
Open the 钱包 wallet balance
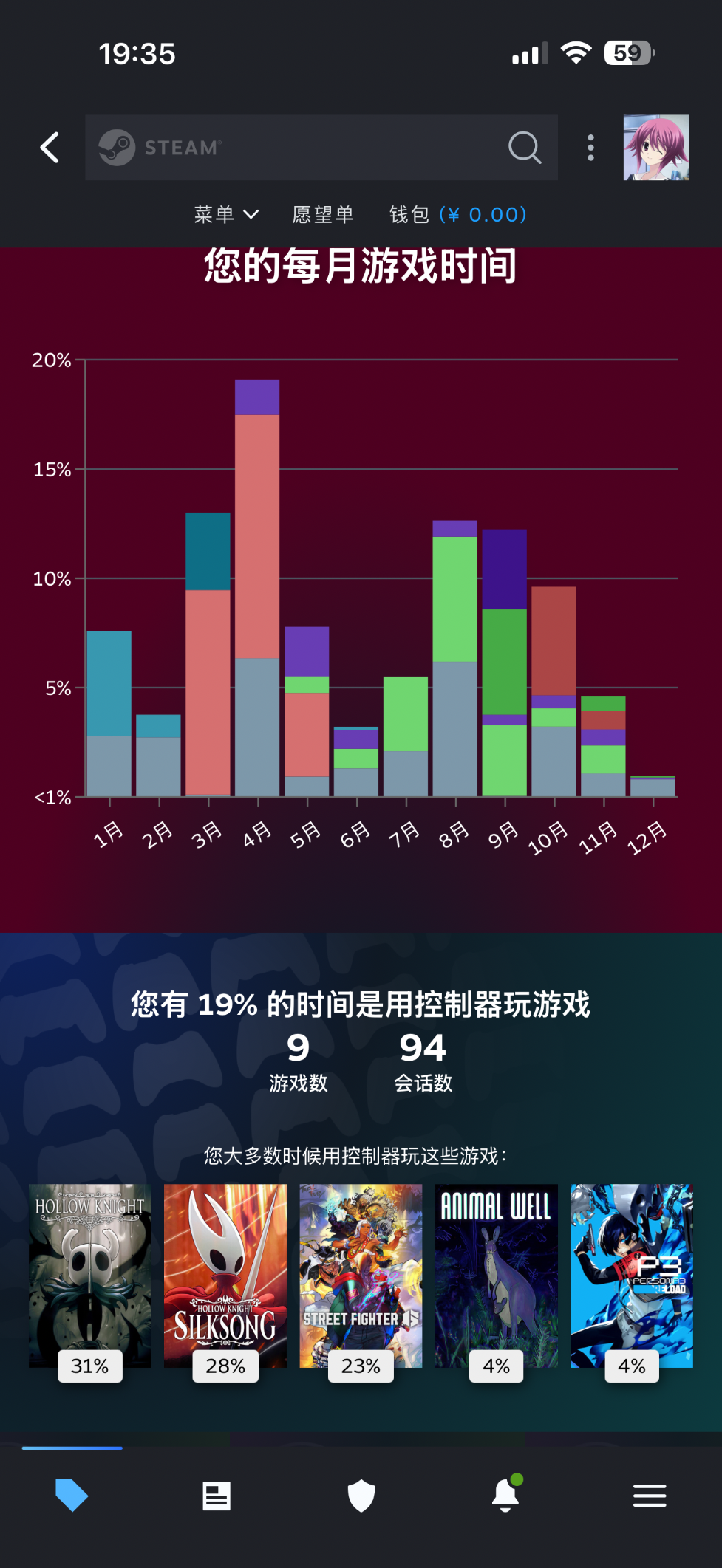click(457, 215)
